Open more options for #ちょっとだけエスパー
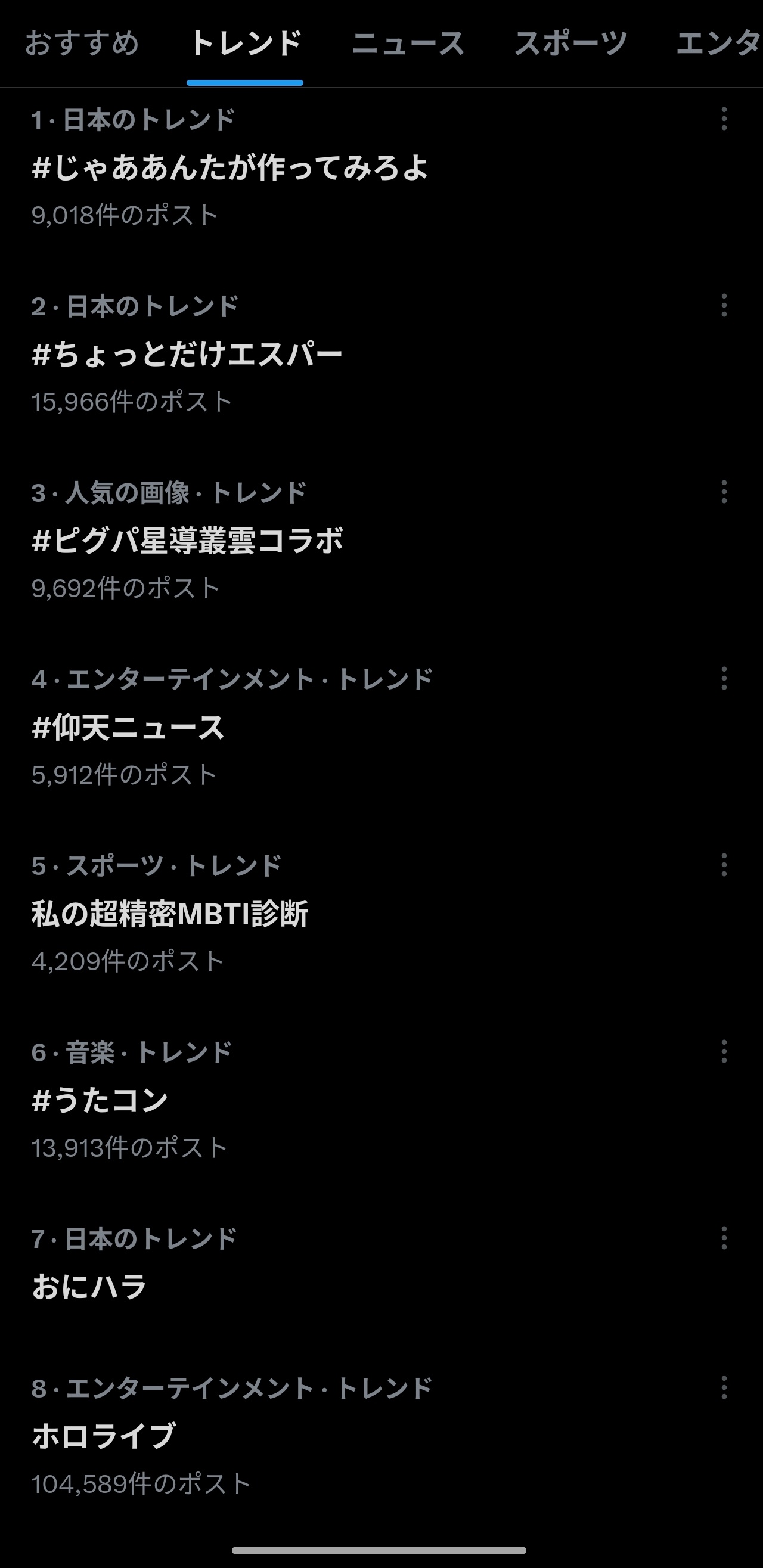 (724, 305)
